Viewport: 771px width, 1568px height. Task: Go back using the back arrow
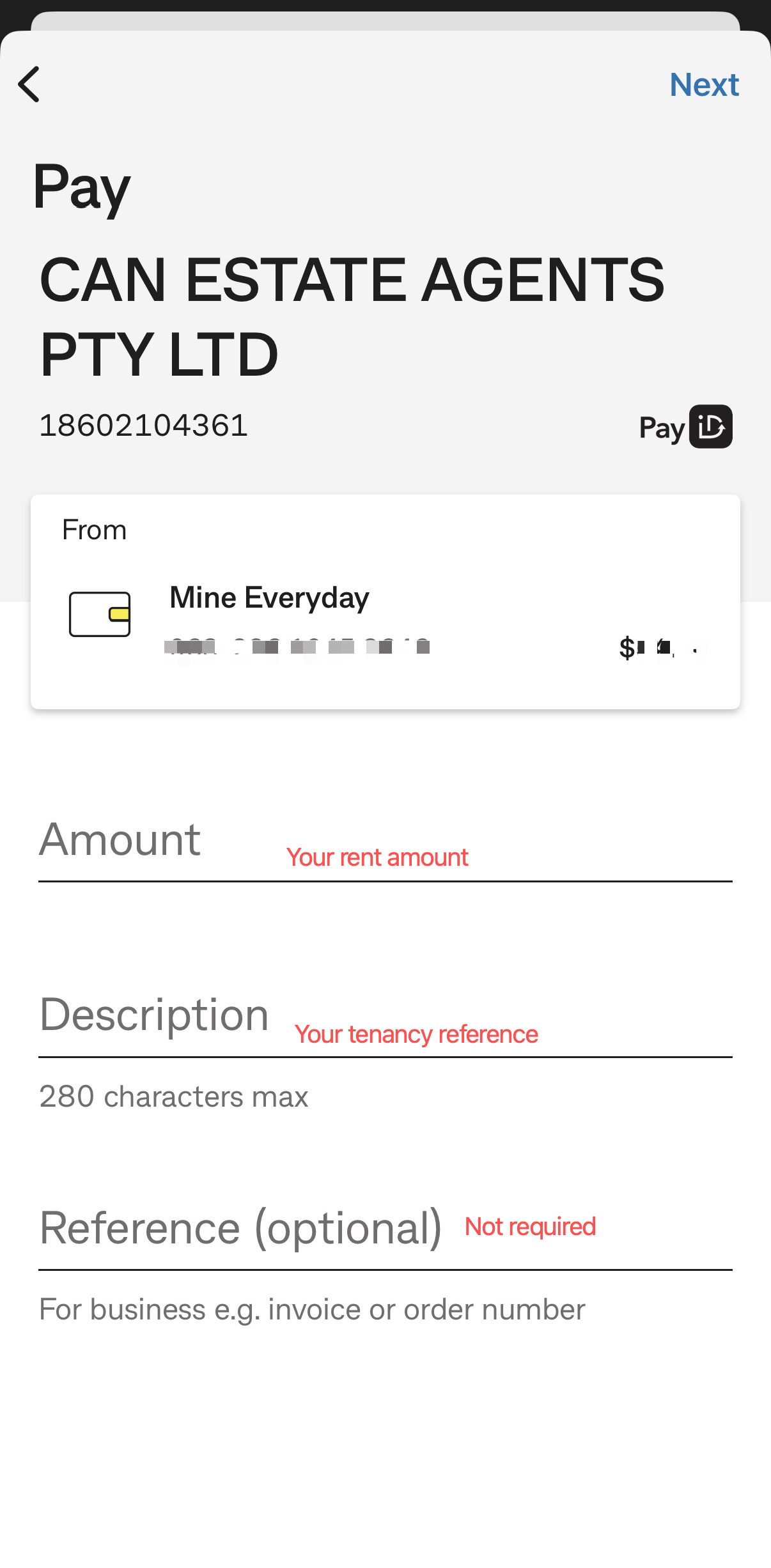[29, 84]
